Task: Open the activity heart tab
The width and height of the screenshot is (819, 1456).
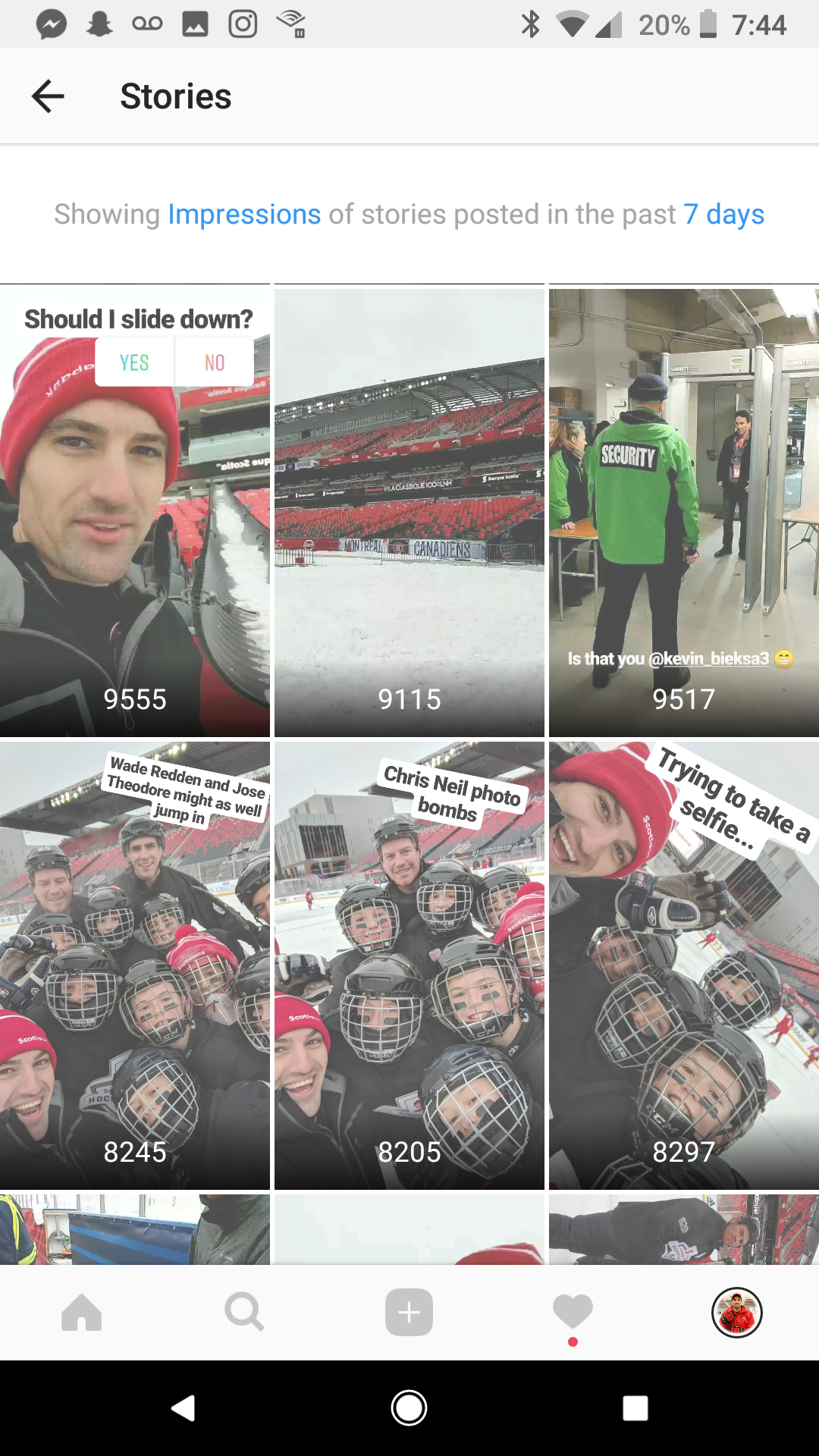Action: 573,1312
